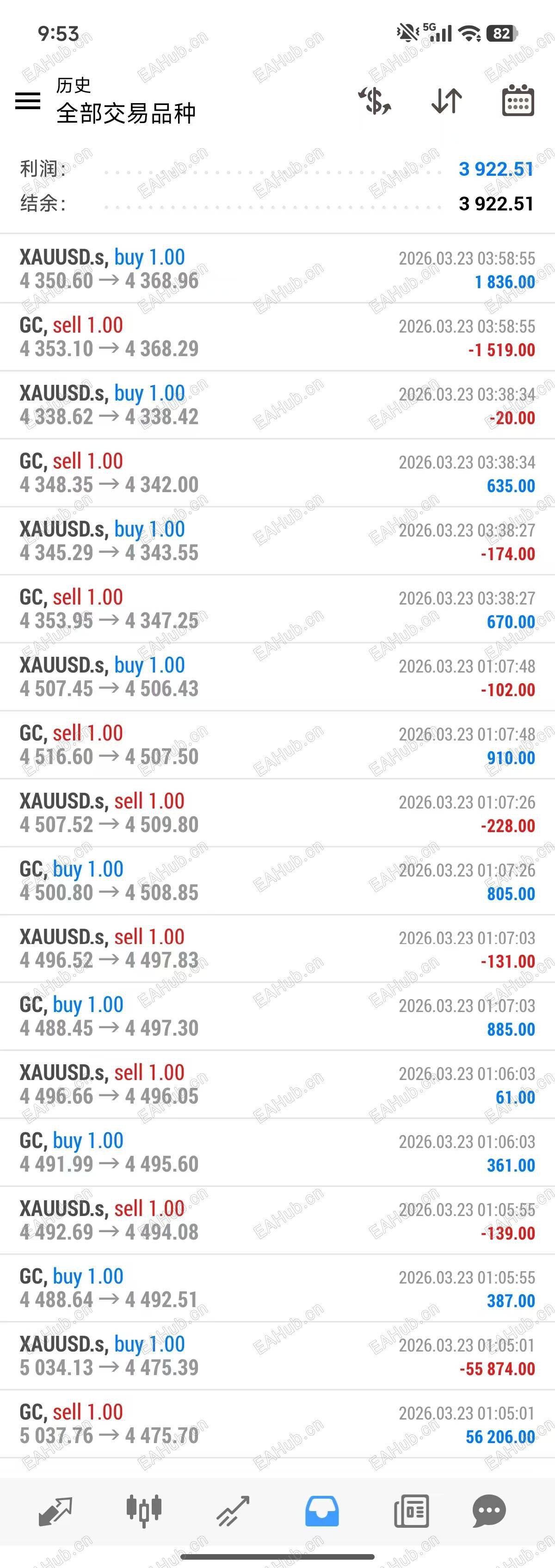Screen dimensions: 555x1568
Task: Switch to the candlestick chart tab
Action: (144, 1512)
